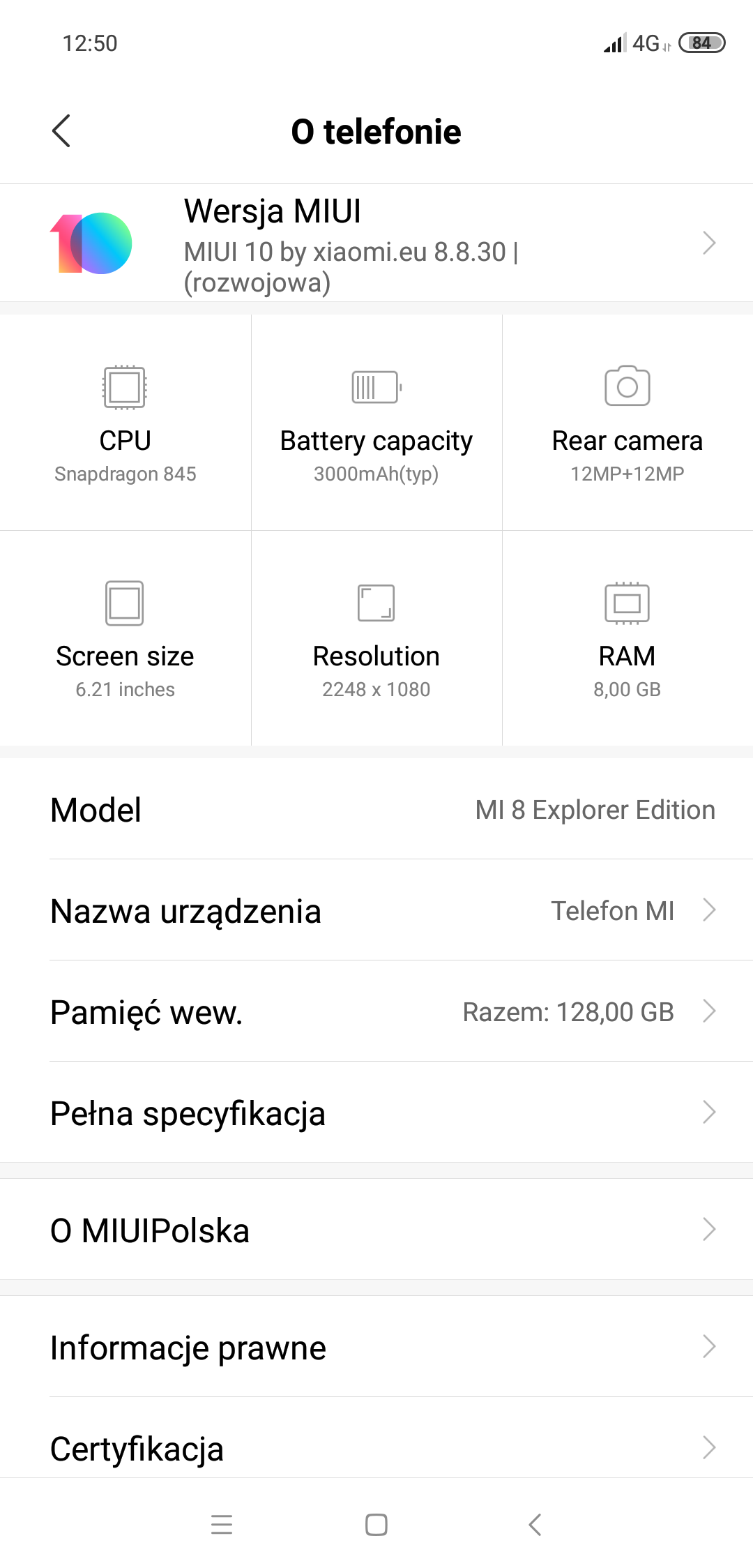Open Nazwa urządzenia setting
Screen dimensions: 753x1568
[376, 910]
